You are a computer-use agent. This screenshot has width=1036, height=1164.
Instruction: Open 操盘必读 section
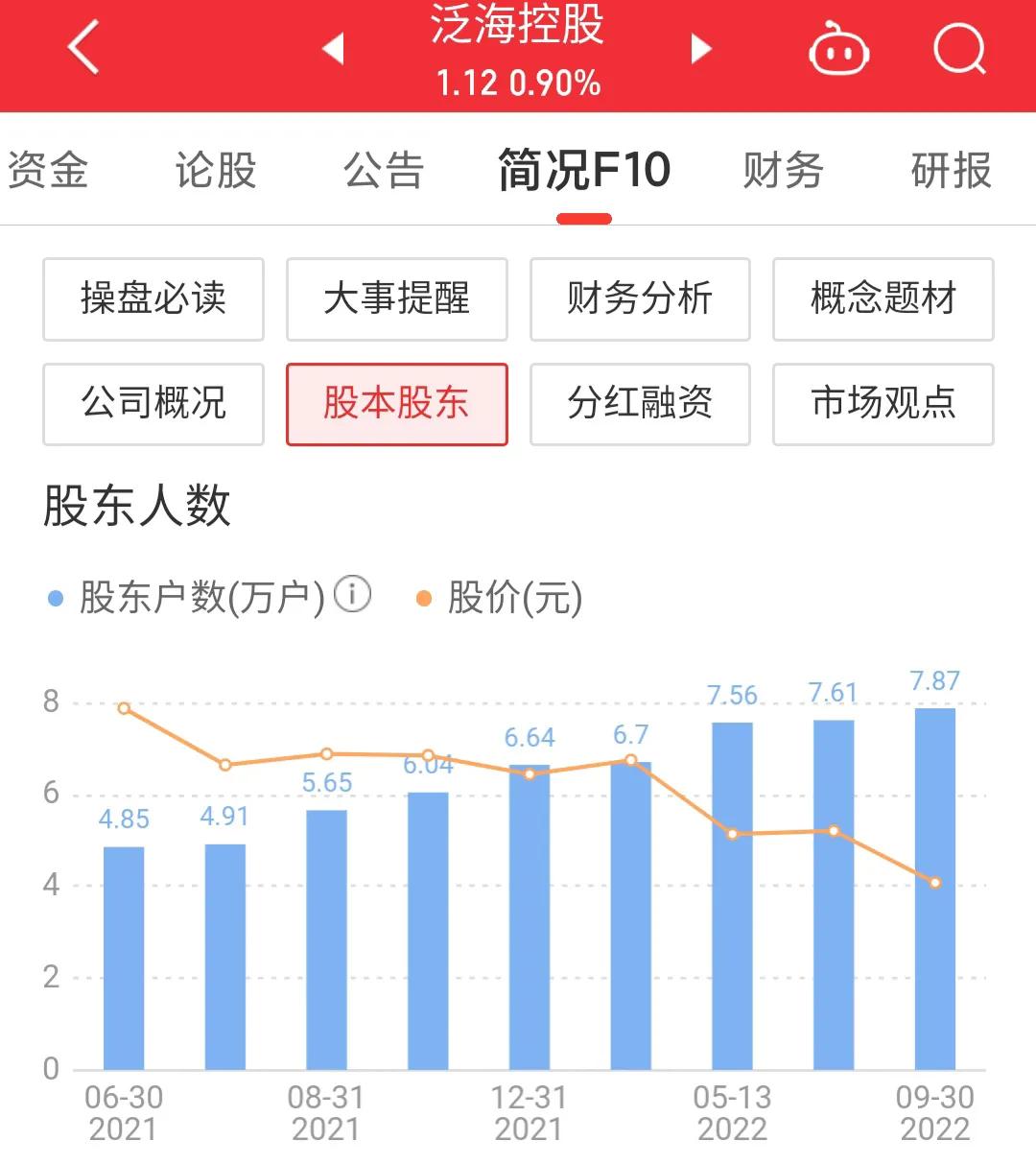[153, 299]
